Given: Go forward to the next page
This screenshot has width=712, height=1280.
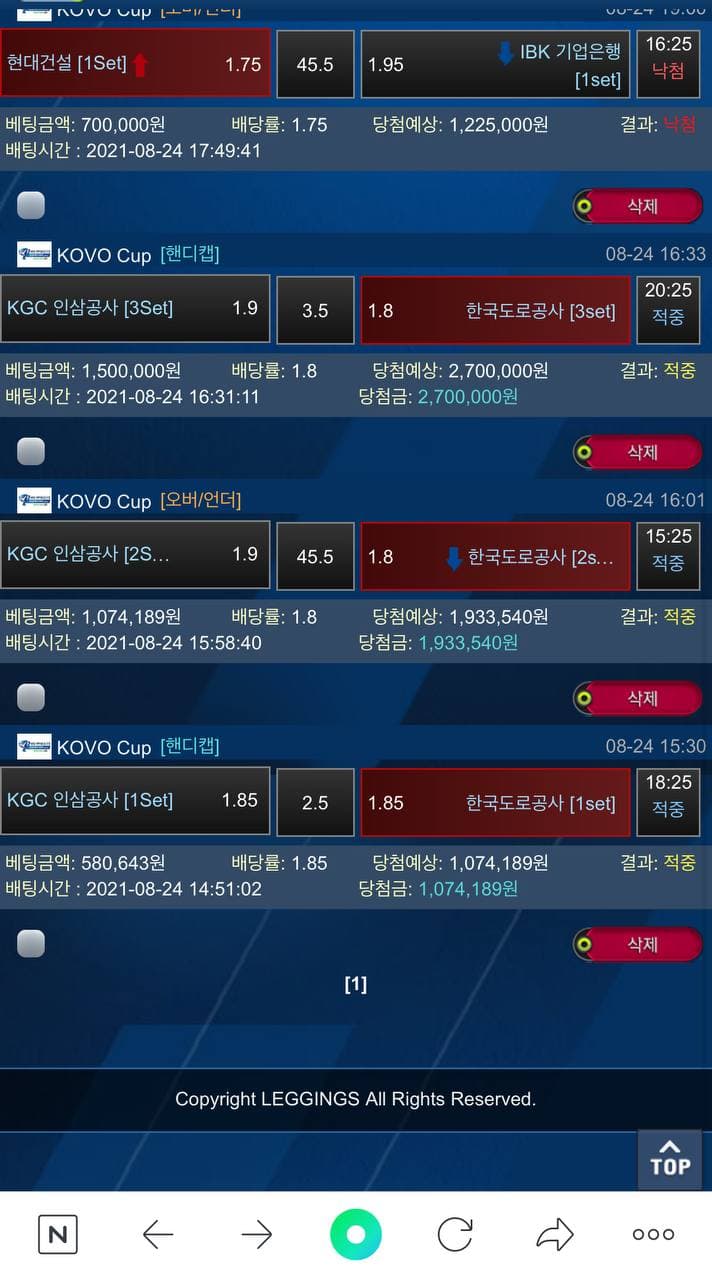Looking at the screenshot, I should click(256, 1235).
